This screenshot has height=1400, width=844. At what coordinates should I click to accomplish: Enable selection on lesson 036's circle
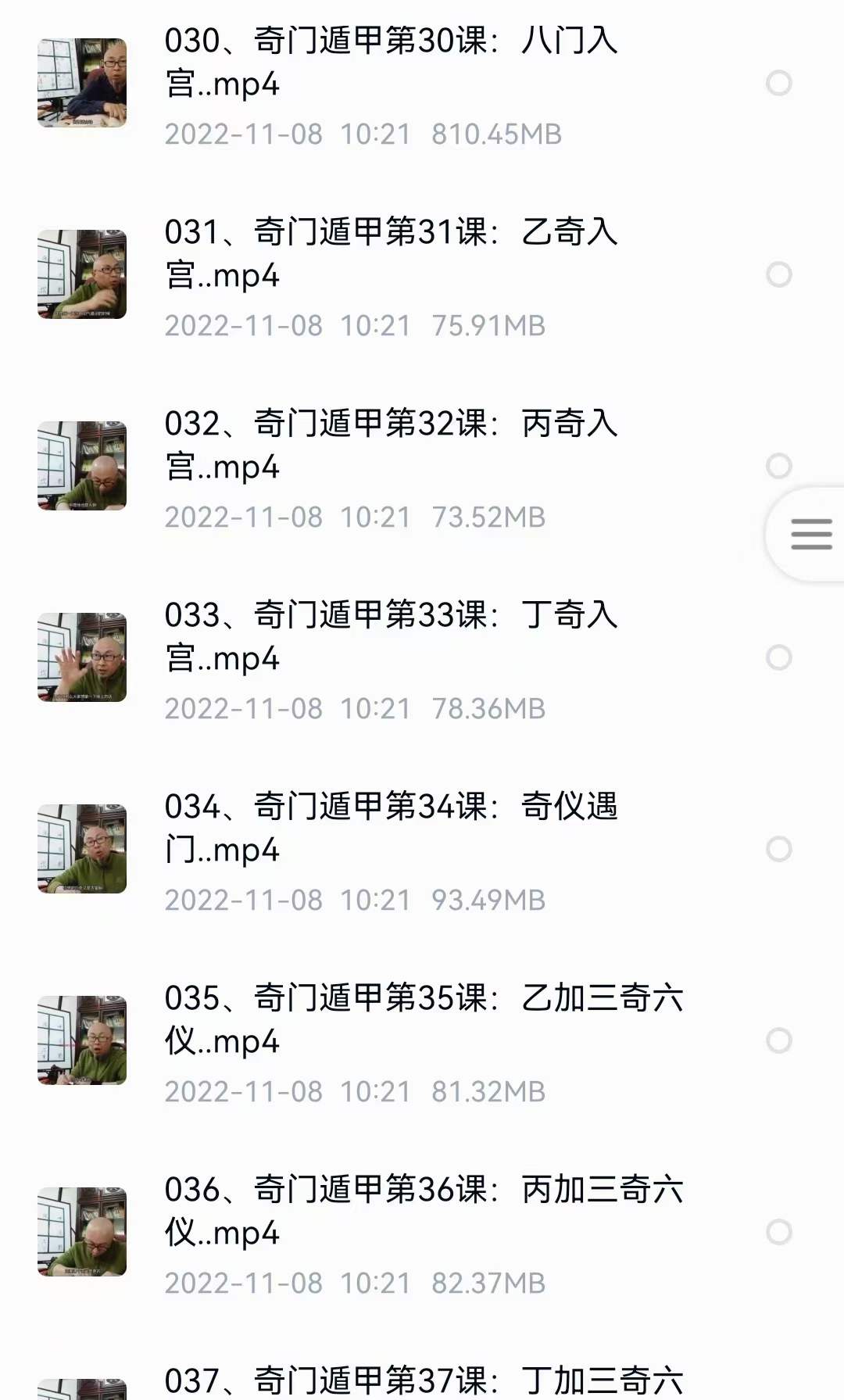(x=780, y=1231)
